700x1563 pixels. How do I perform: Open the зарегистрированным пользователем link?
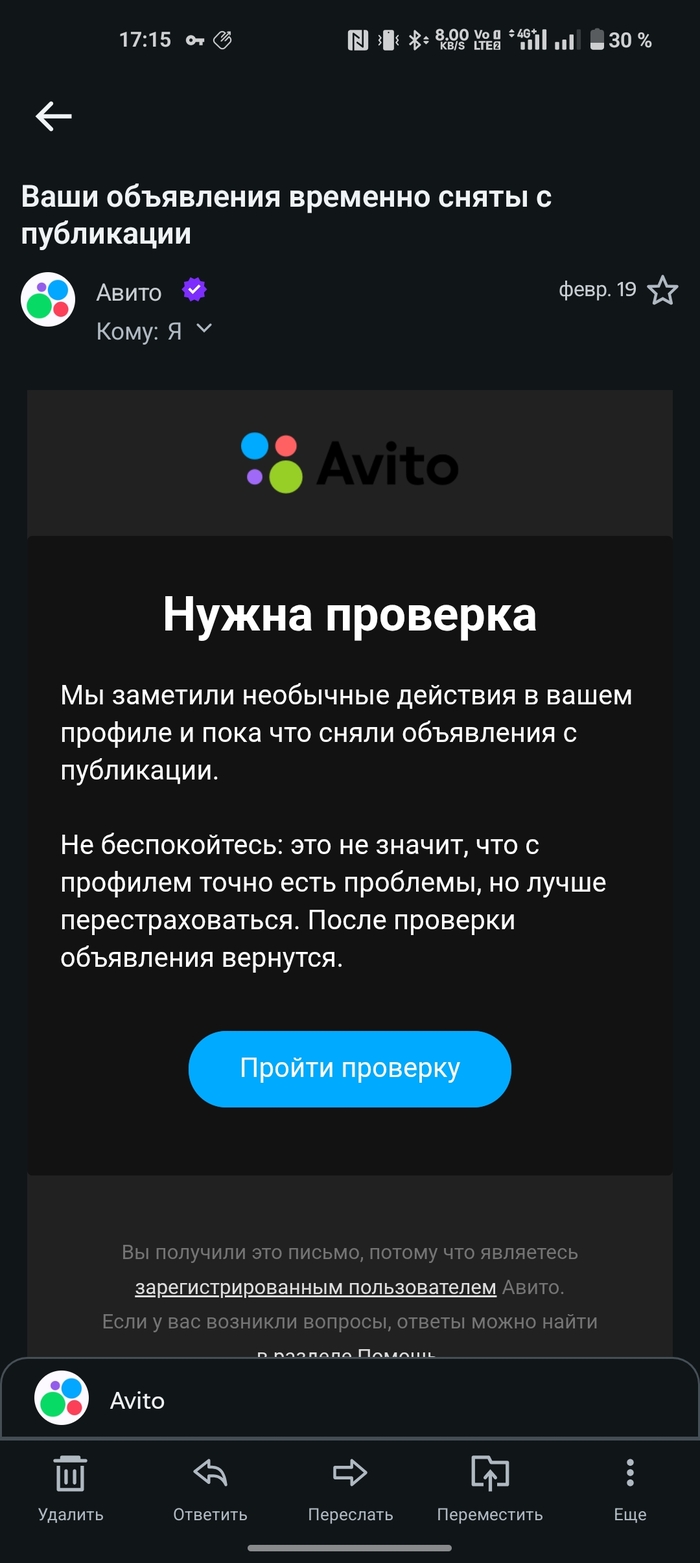(315, 1287)
